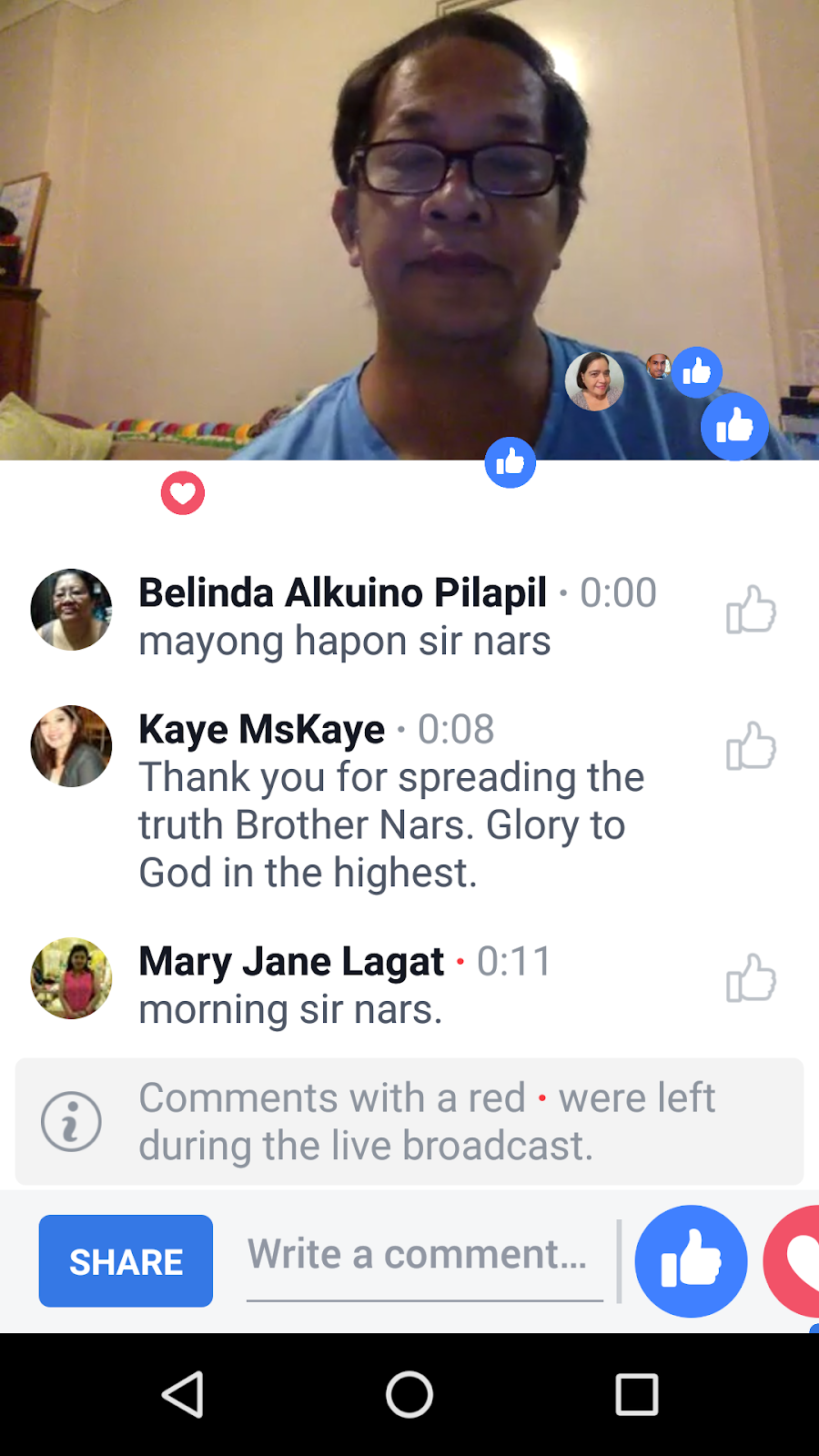Focus the Write a comment field
Viewport: 819px width, 1456px height.
click(x=424, y=1256)
